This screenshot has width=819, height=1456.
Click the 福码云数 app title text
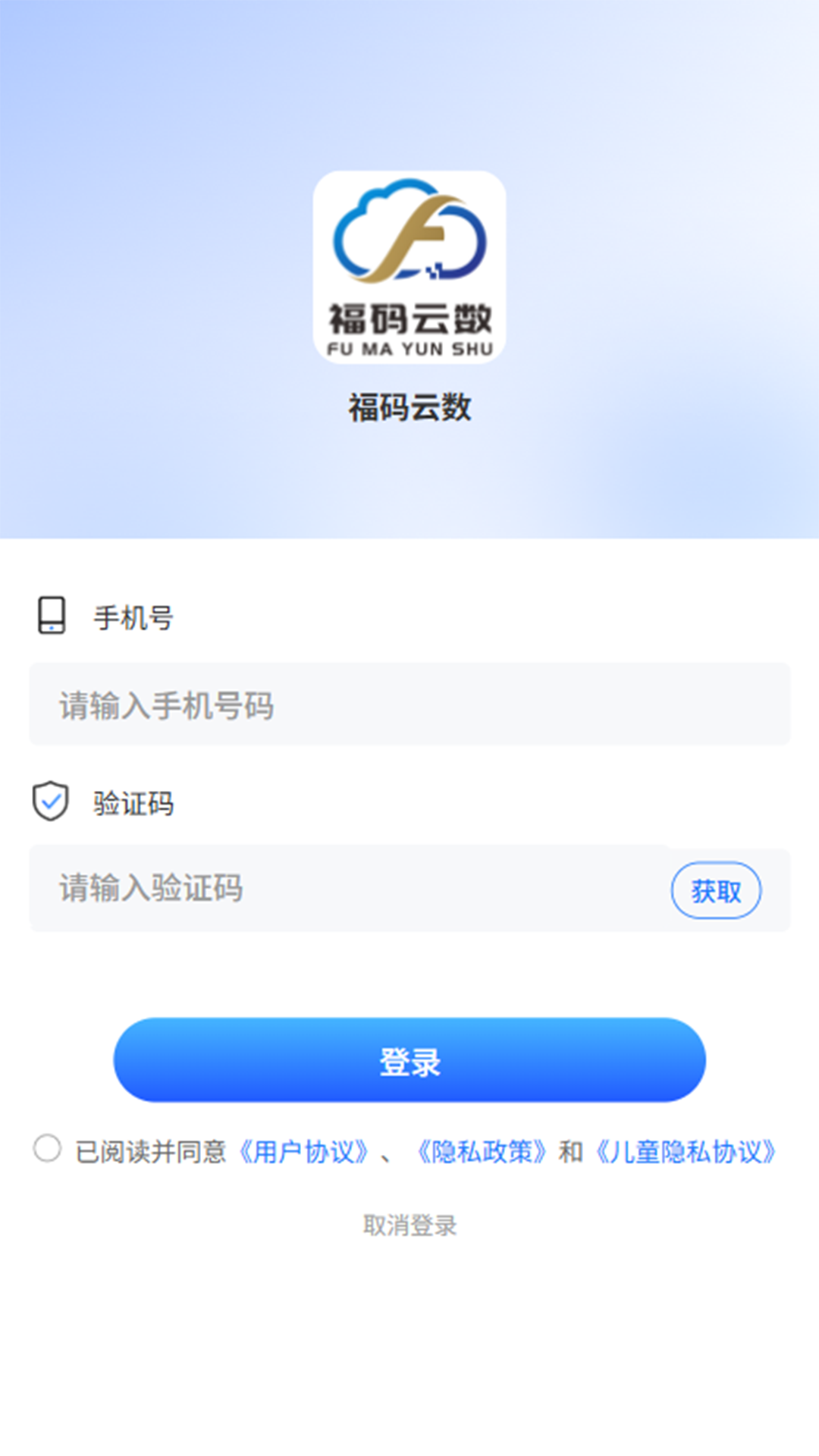coord(409,407)
